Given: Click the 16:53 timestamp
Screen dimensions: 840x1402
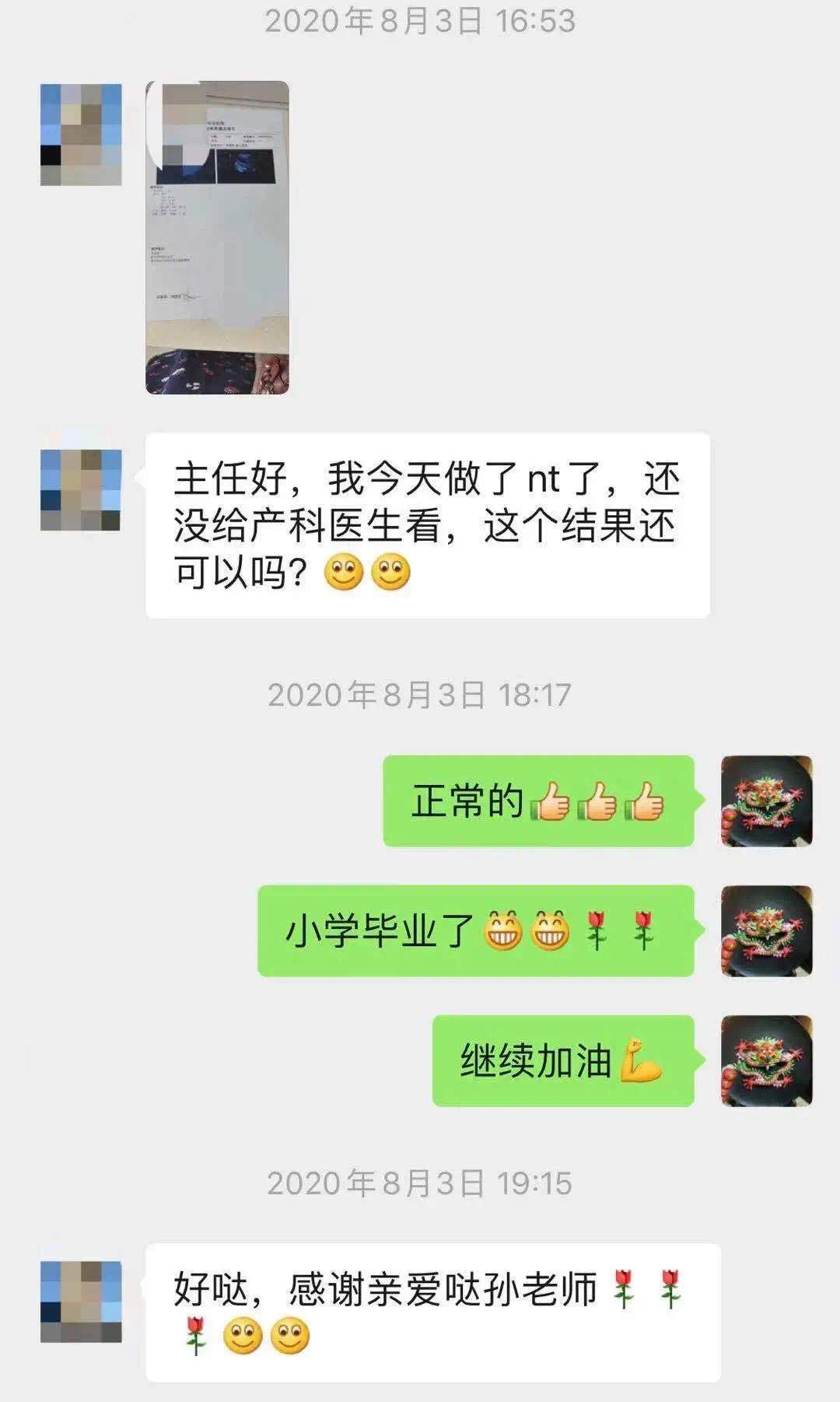Looking at the screenshot, I should [420, 22].
